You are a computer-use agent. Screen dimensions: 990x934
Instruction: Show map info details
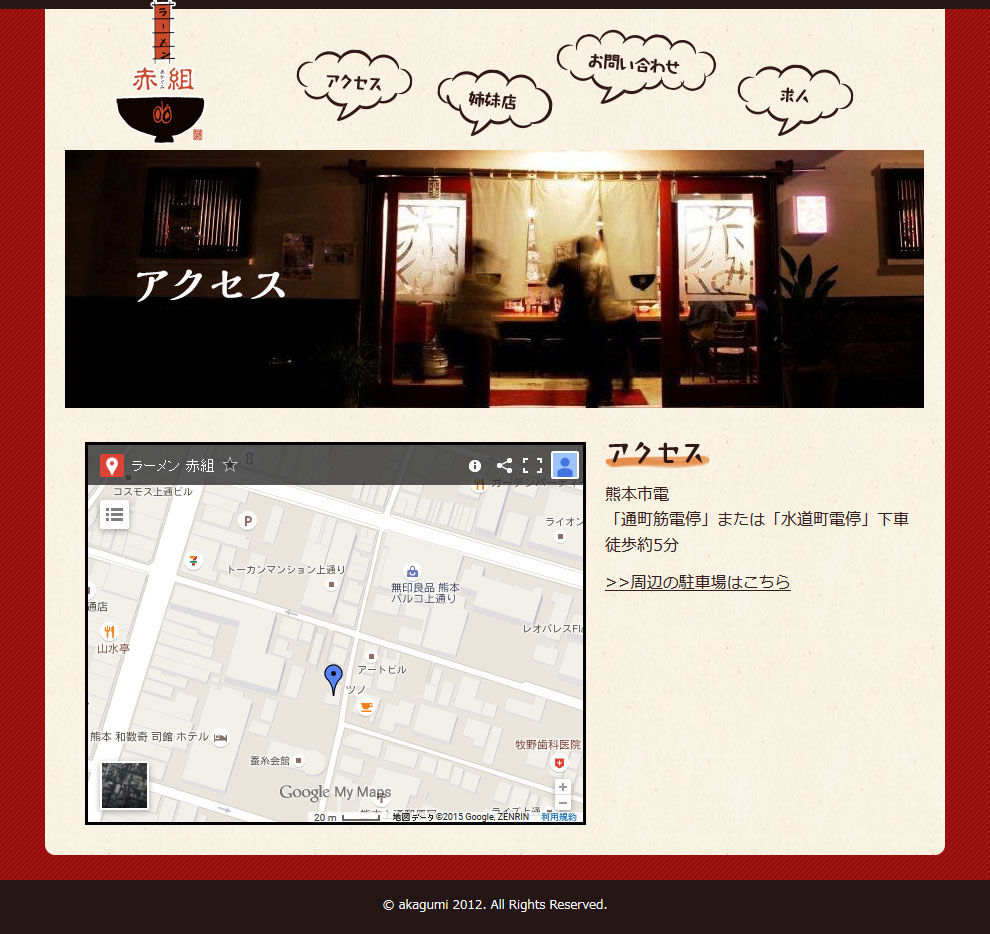(x=475, y=465)
